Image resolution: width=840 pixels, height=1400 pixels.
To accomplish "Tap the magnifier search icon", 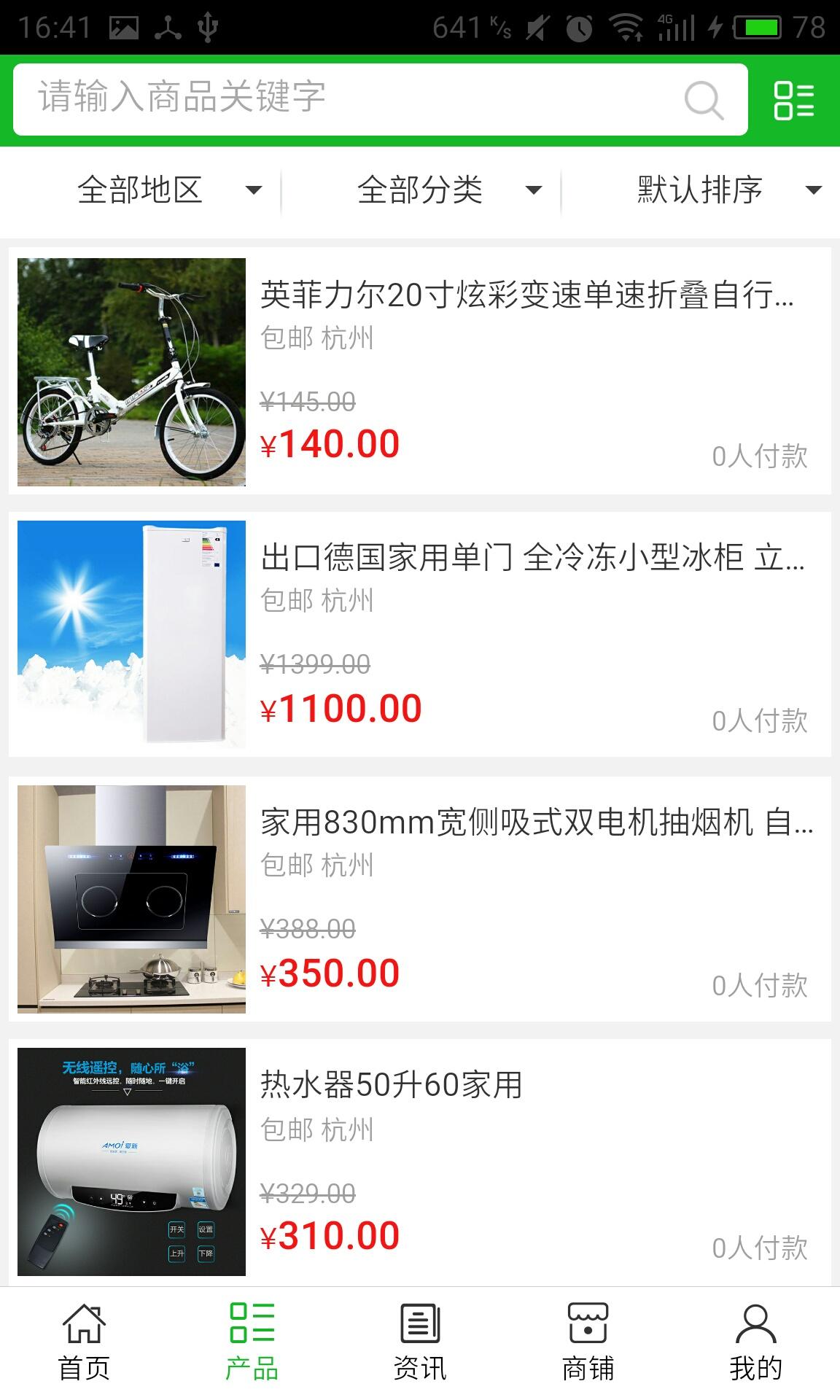I will pos(704,100).
